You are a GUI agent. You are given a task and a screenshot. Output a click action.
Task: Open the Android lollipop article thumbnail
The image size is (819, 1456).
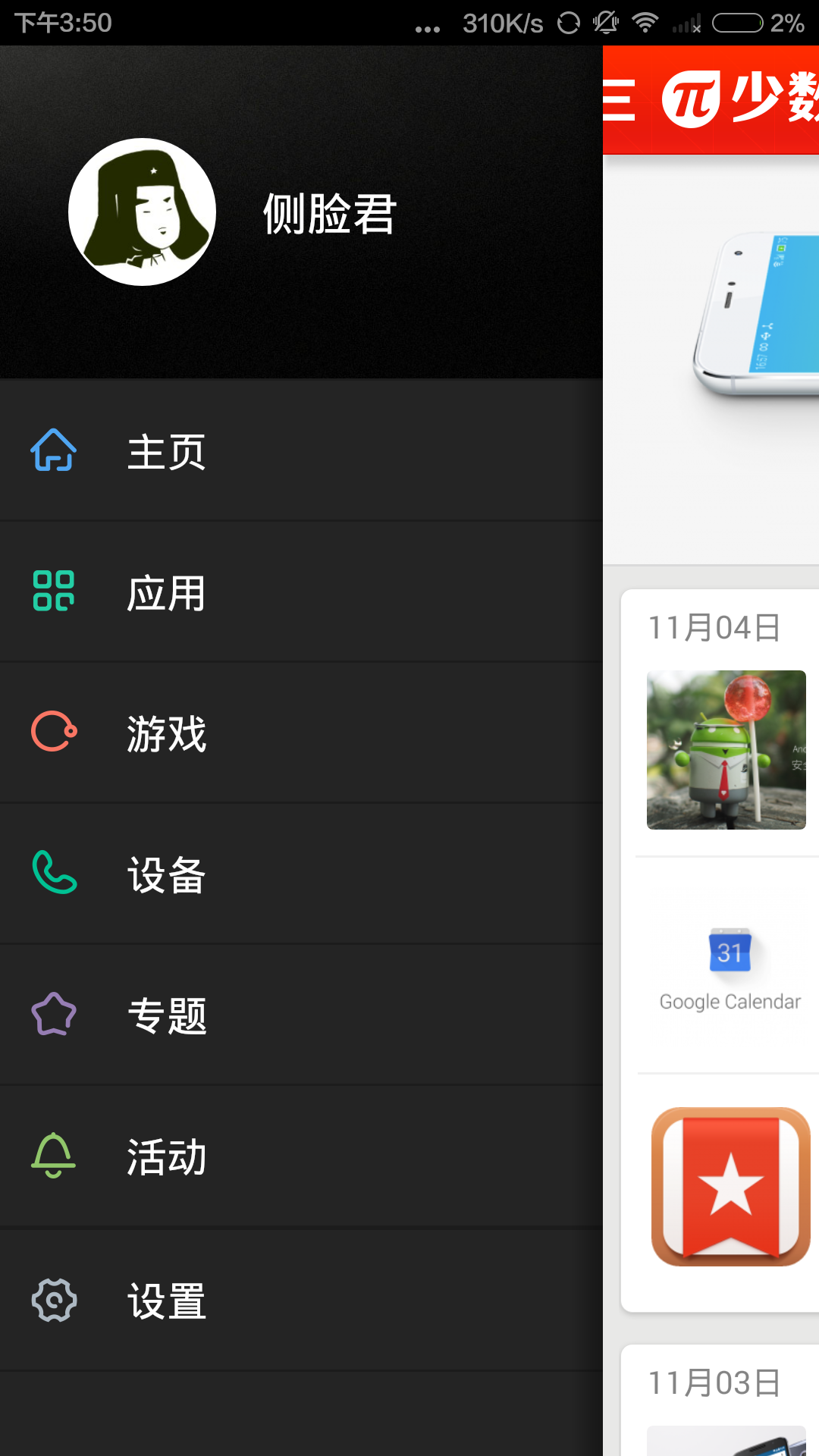(726, 749)
